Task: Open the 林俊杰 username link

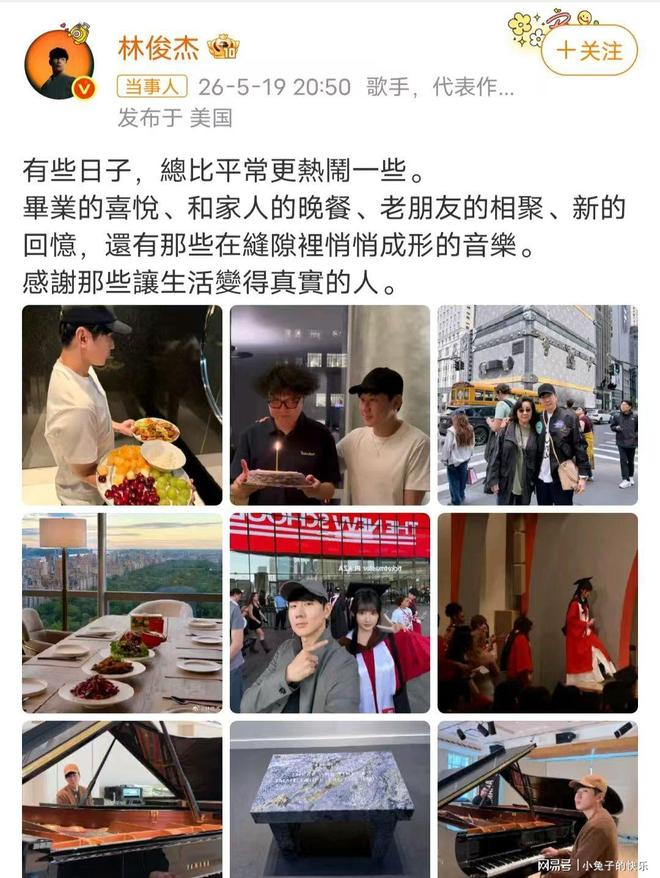Action: pyautogui.click(x=158, y=48)
